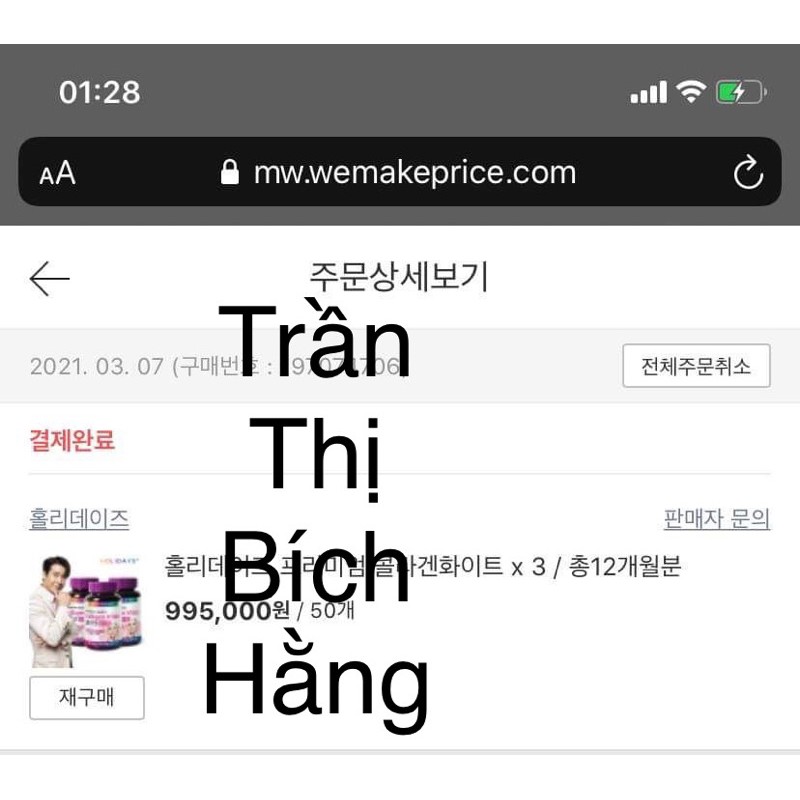Open the AA reader view menu
The width and height of the screenshot is (800, 800).
(57, 173)
